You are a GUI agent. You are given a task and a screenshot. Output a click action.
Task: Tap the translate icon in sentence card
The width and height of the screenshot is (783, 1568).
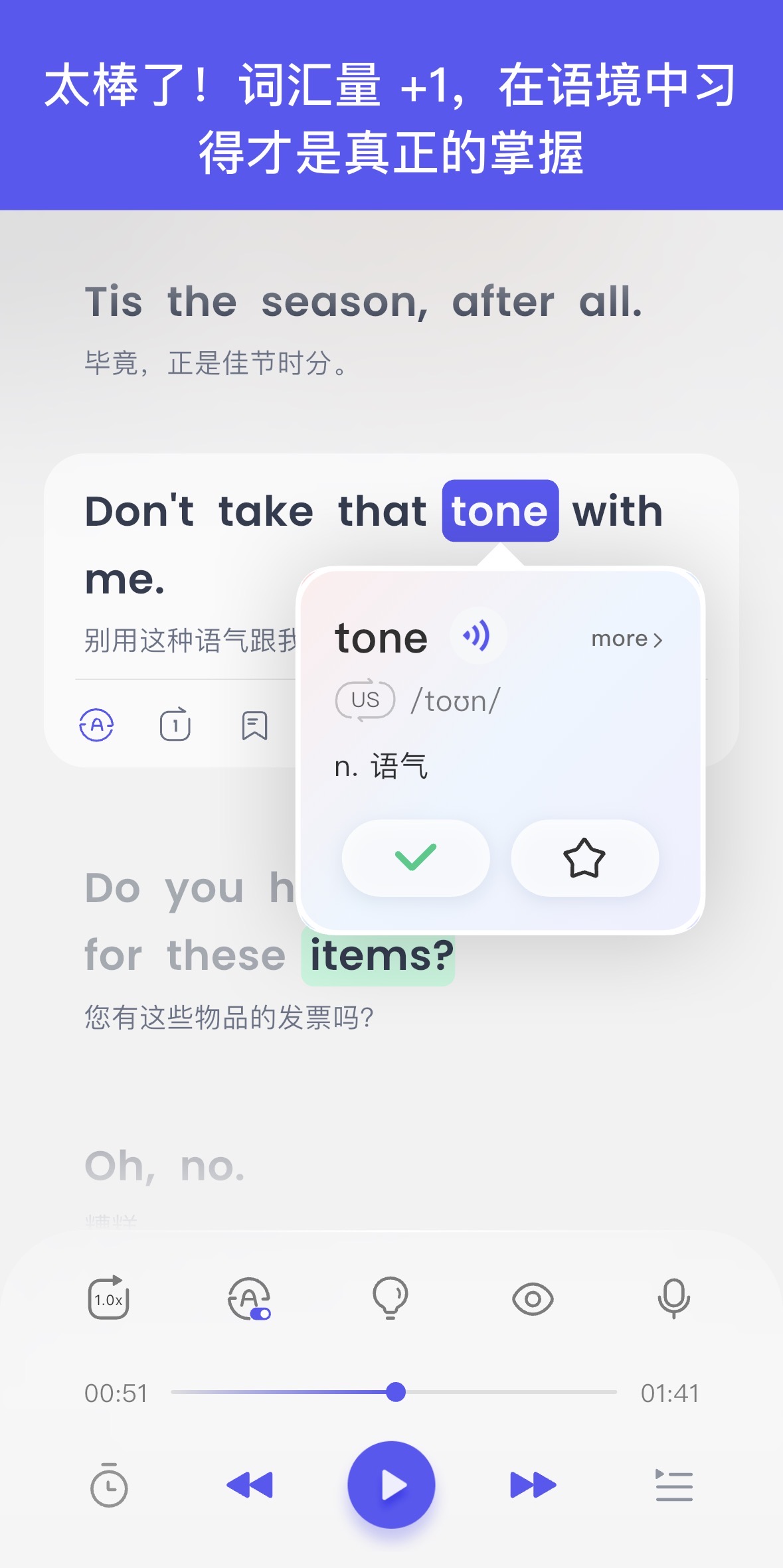click(x=97, y=725)
